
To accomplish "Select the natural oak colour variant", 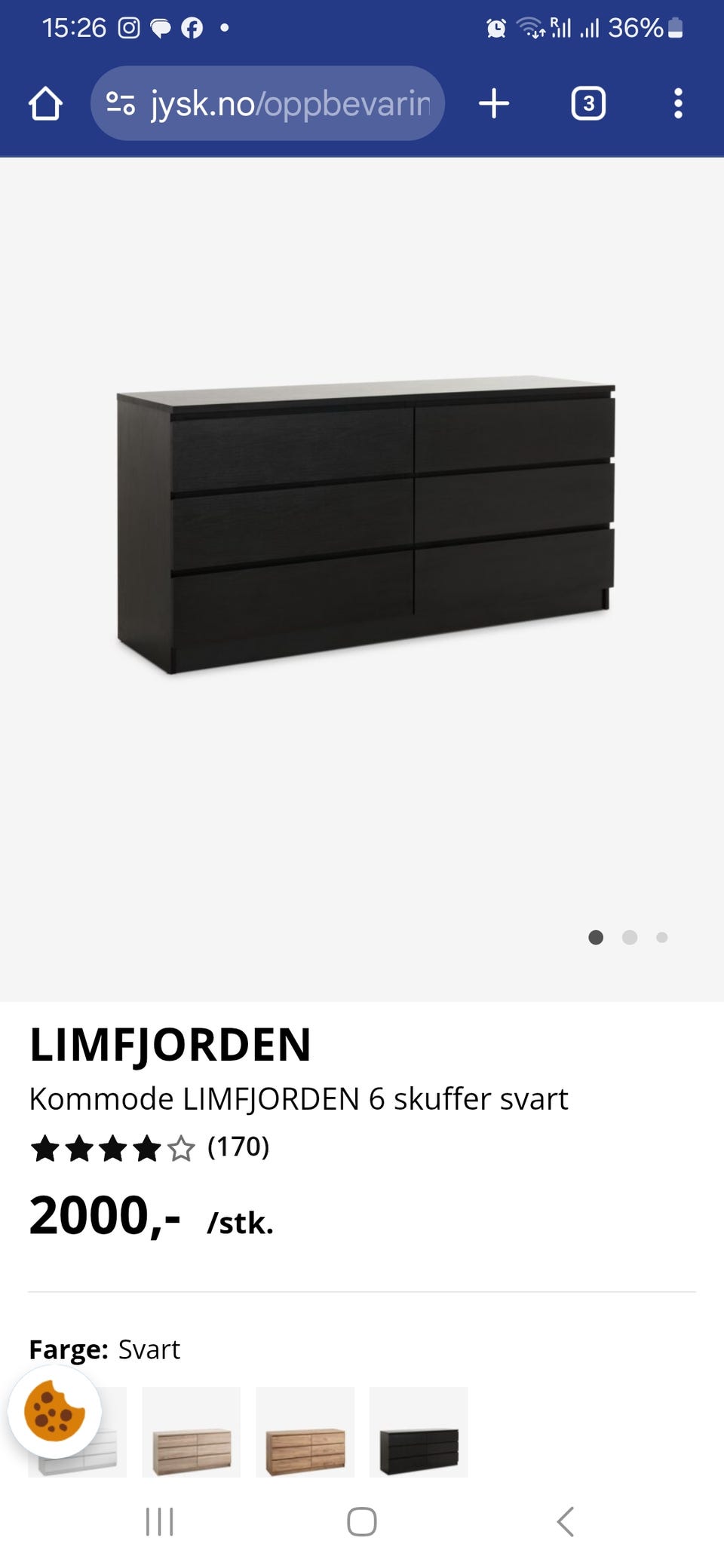I will [305, 1432].
